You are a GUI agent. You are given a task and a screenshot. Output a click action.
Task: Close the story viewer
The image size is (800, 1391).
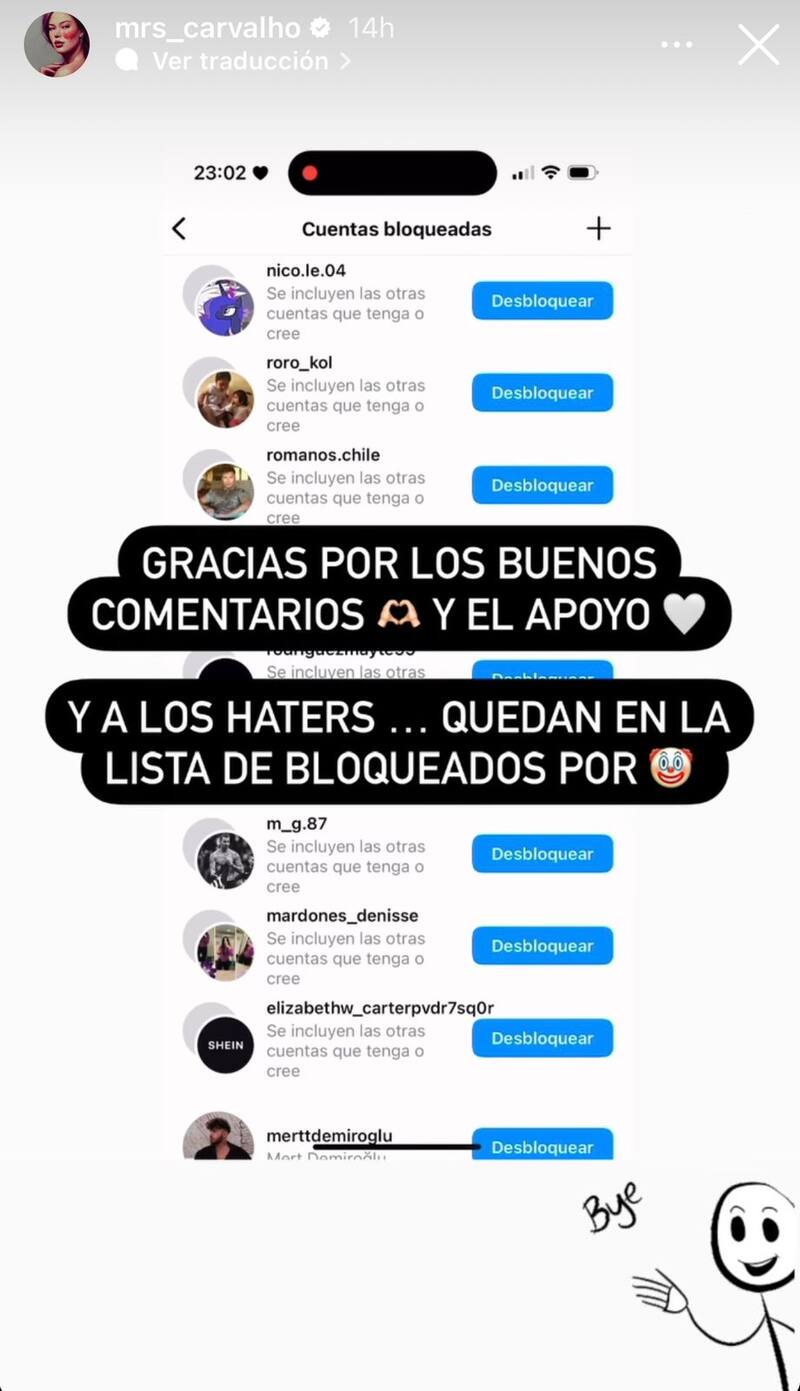(758, 44)
